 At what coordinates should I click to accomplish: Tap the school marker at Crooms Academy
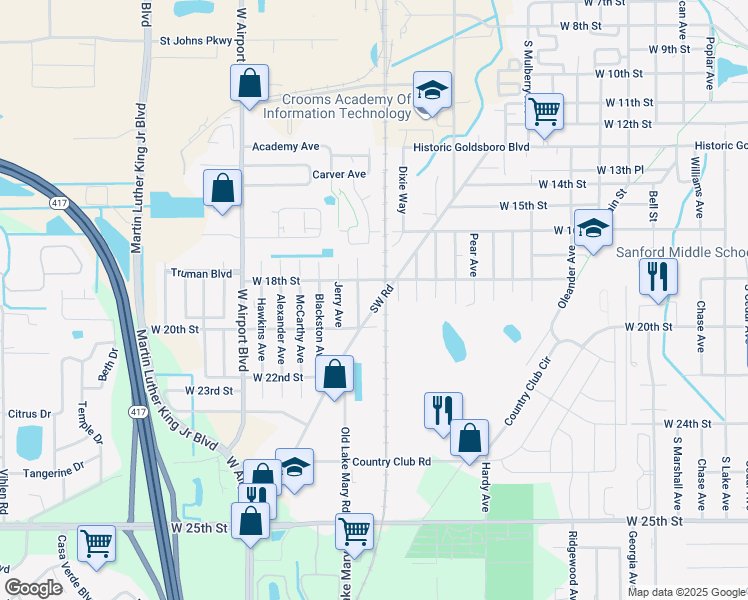point(432,94)
